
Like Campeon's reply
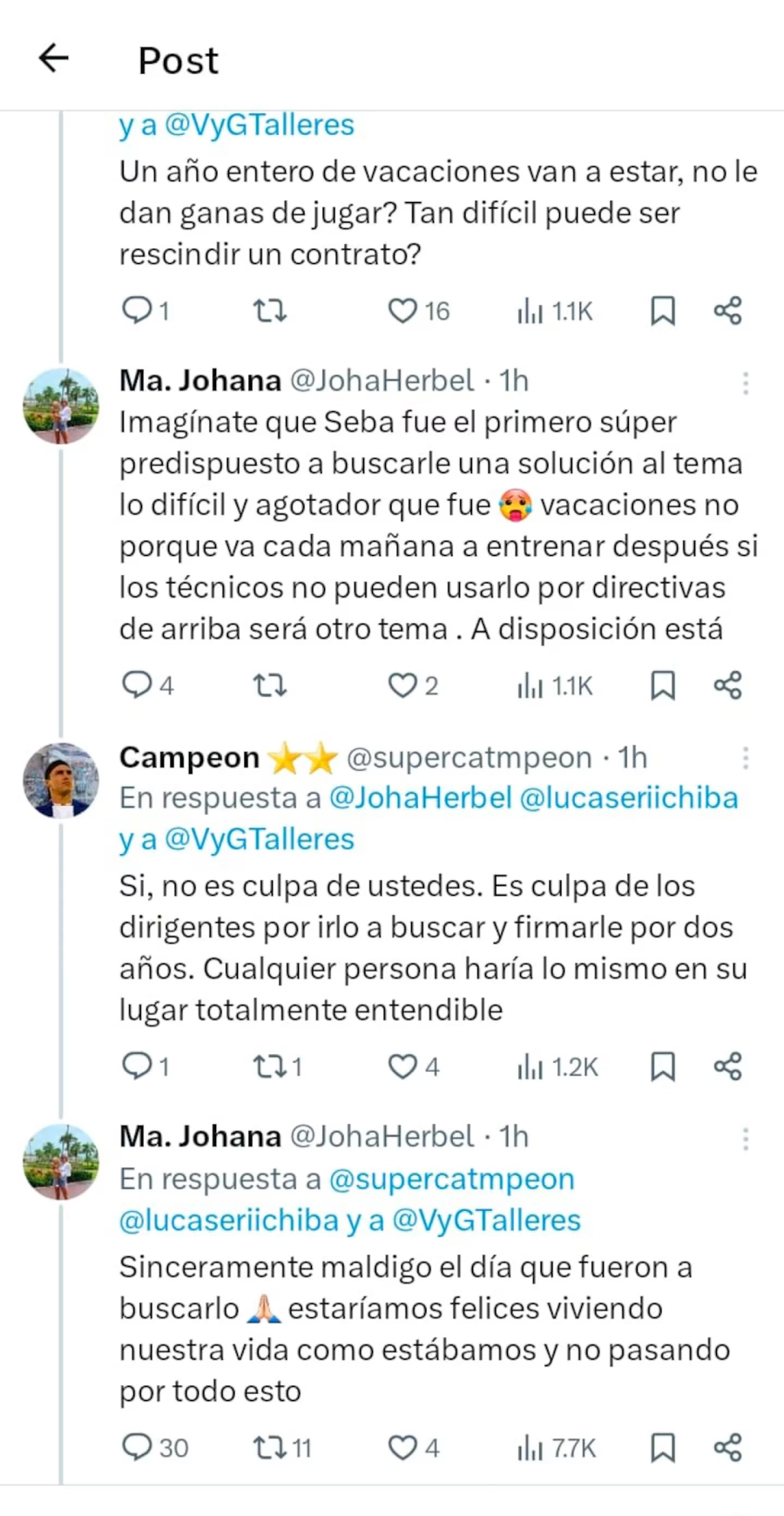403,1066
